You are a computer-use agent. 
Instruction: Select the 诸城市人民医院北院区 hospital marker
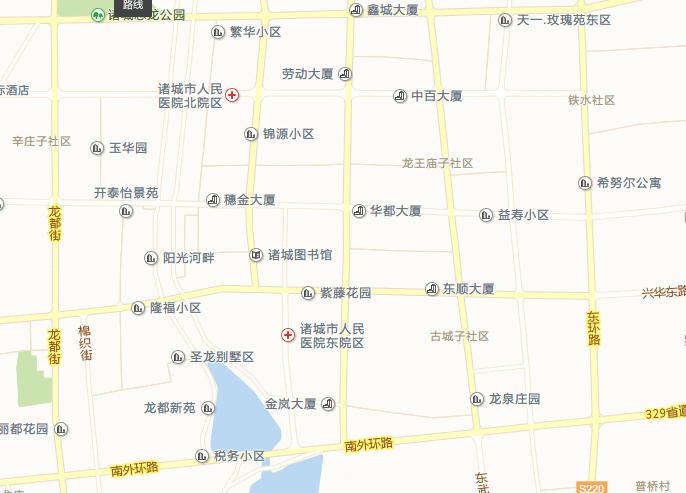[x=232, y=95]
